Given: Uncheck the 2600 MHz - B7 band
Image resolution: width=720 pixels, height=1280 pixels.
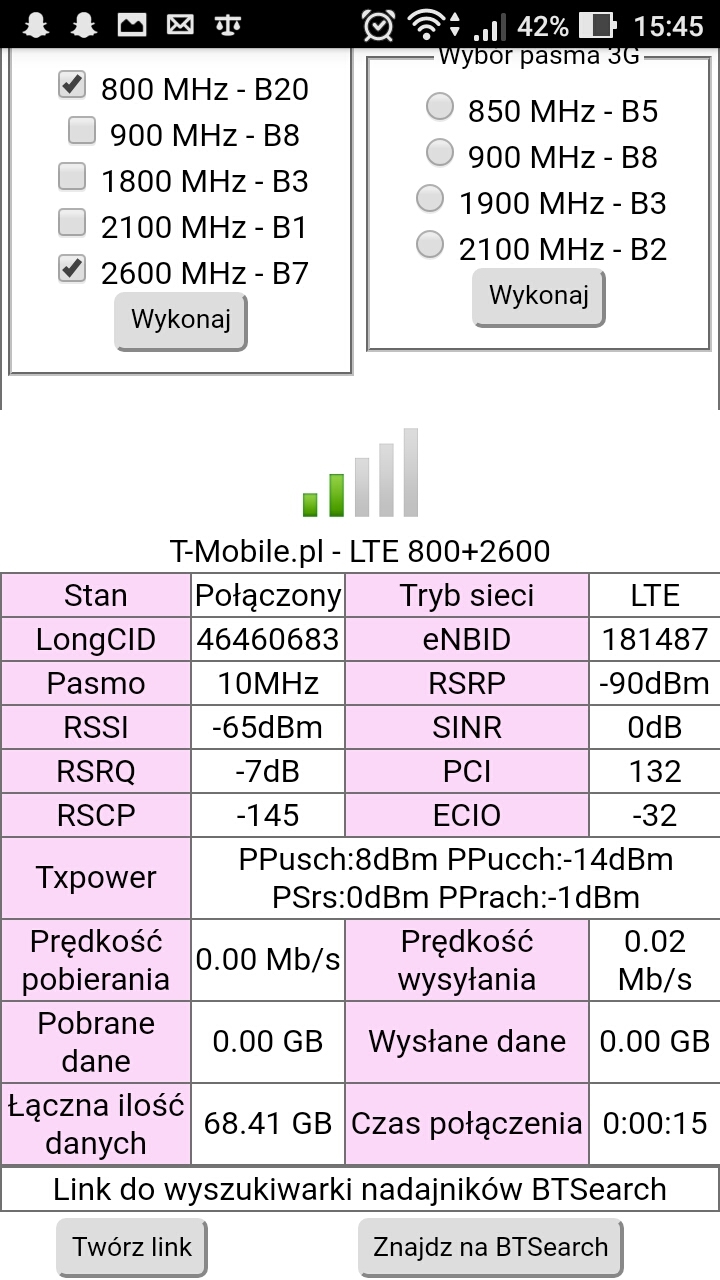Looking at the screenshot, I should coord(71,269).
